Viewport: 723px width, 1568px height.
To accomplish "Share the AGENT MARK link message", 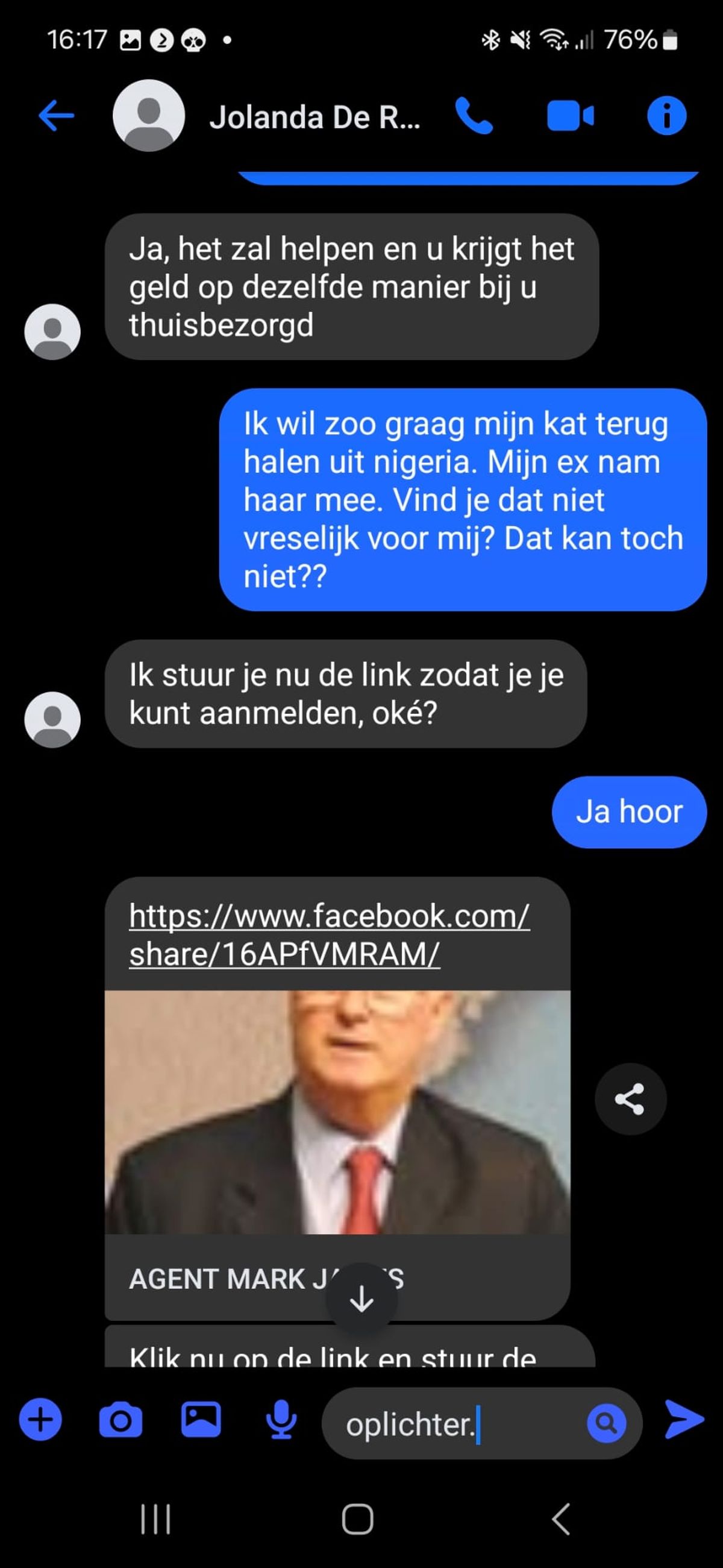I will click(x=630, y=1099).
